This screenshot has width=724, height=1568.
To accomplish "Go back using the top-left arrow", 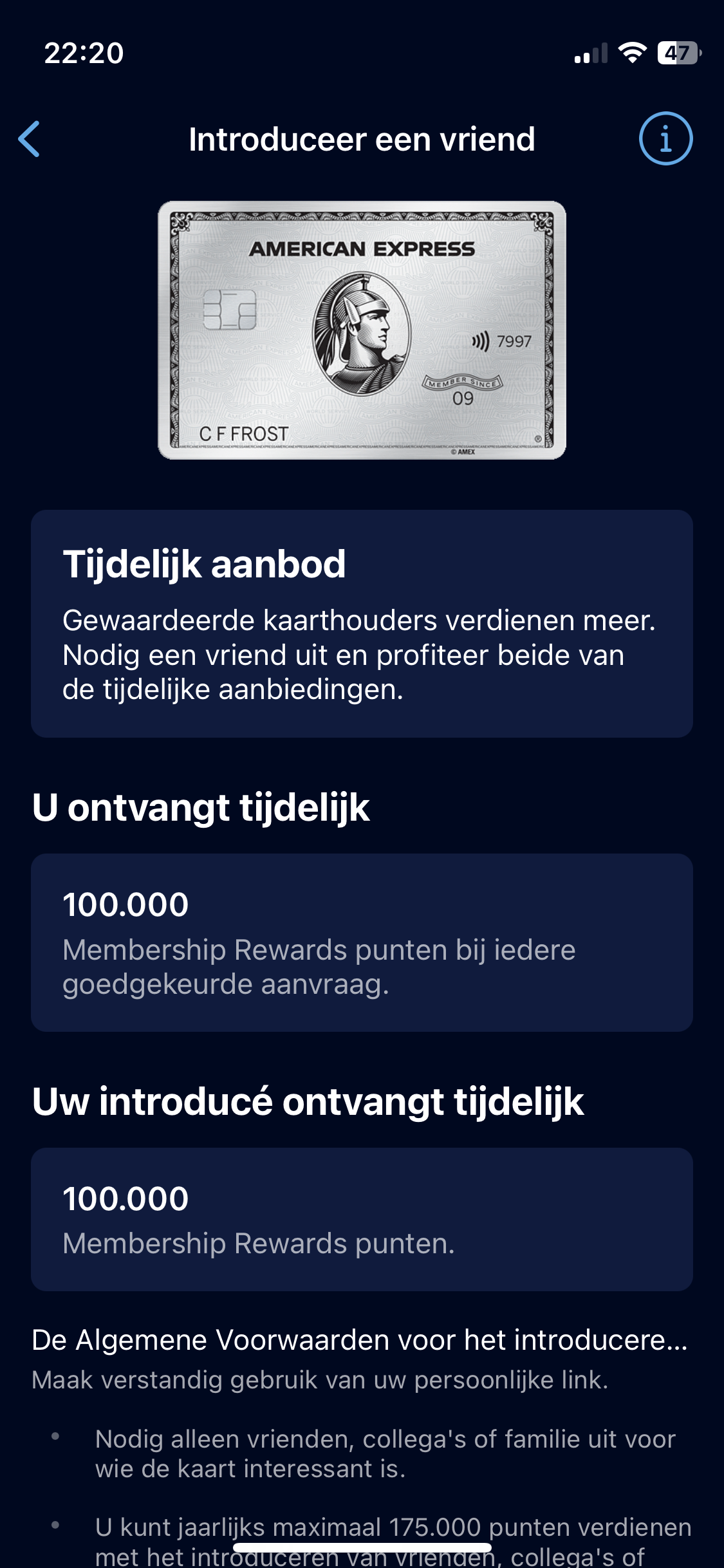I will (x=30, y=139).
